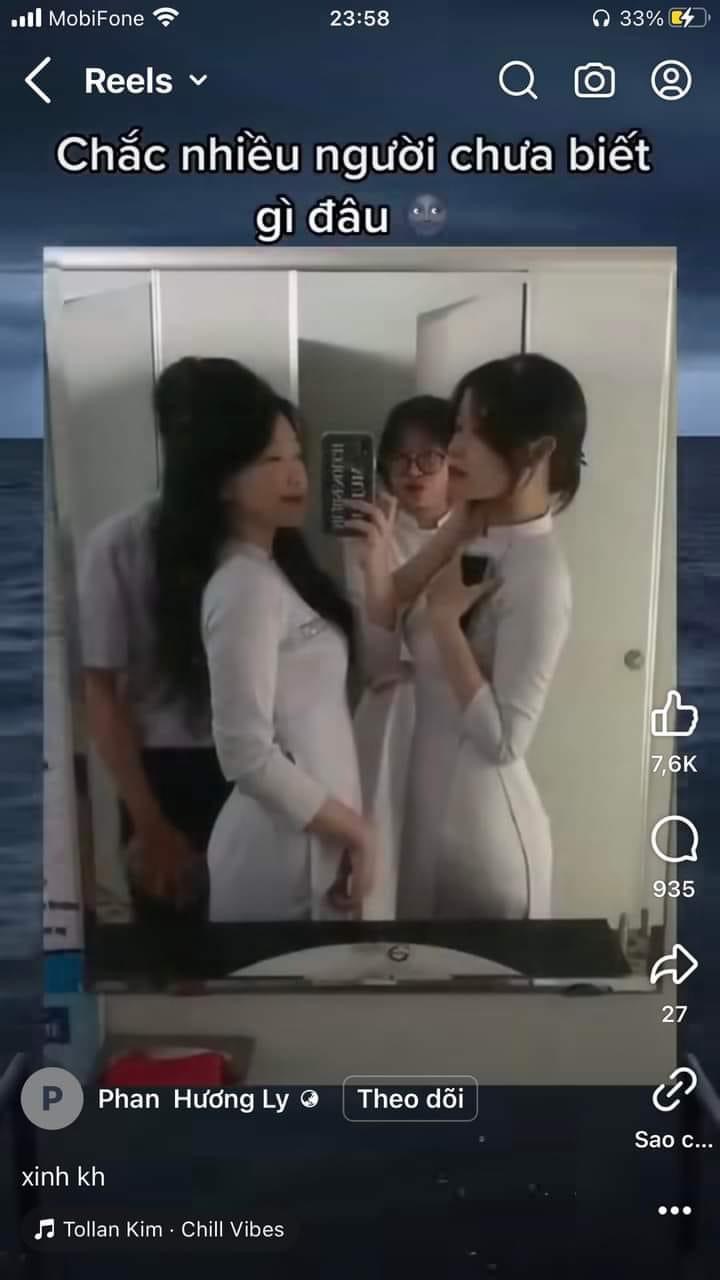
Task: Go back from Reels
Action: coord(38,81)
